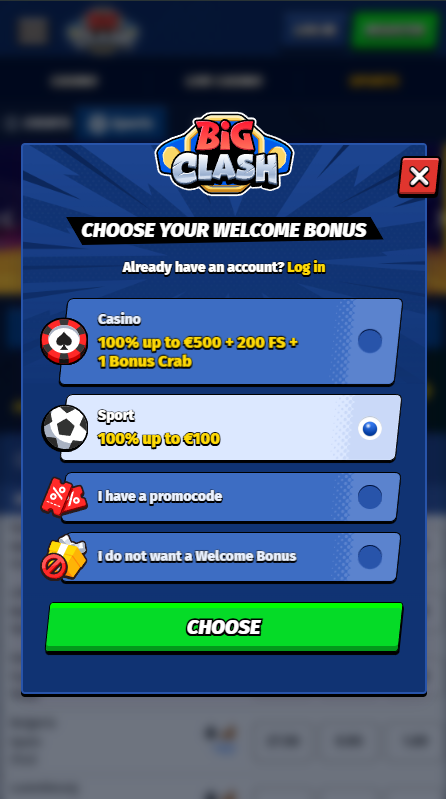
Task: Tap the Log in link
Action: tap(306, 267)
